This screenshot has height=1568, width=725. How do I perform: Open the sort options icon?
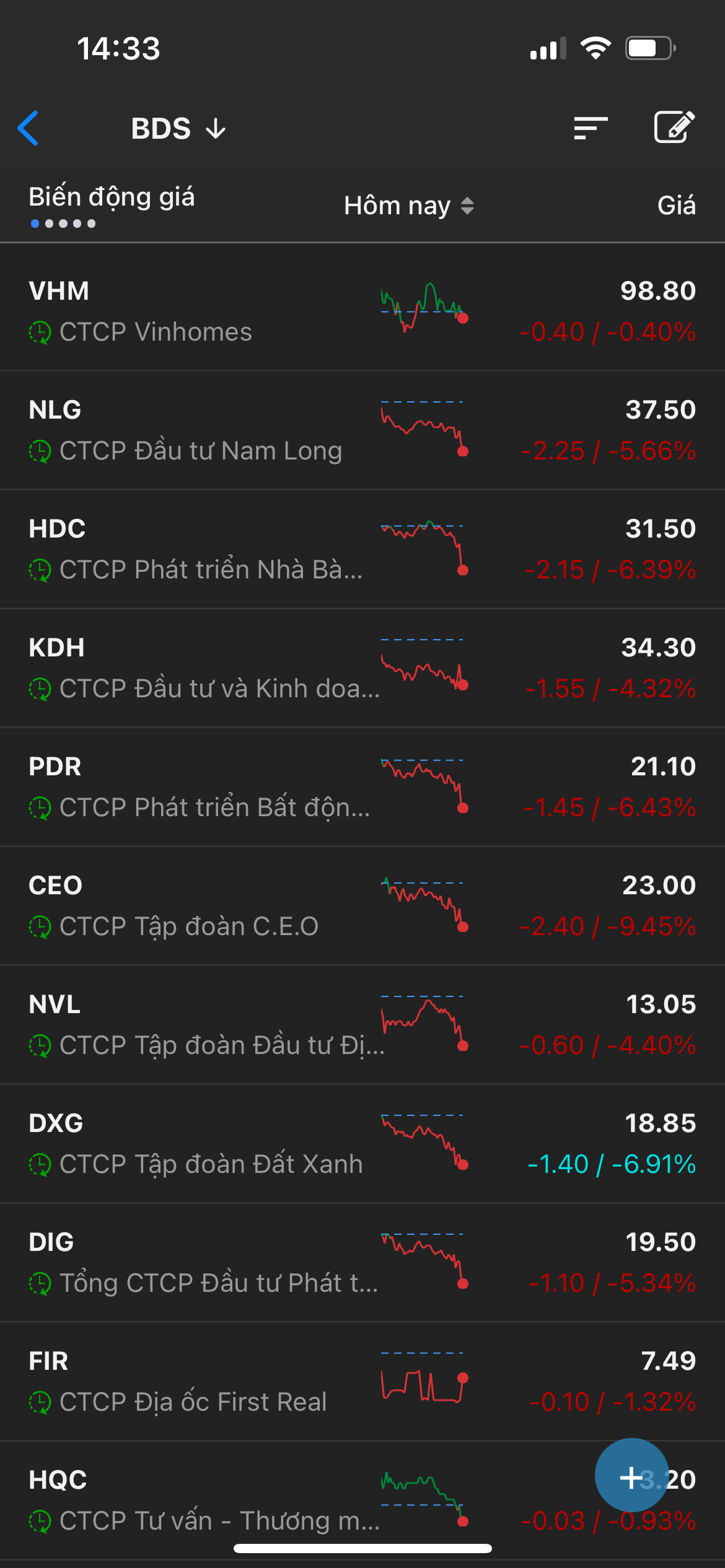[x=590, y=128]
